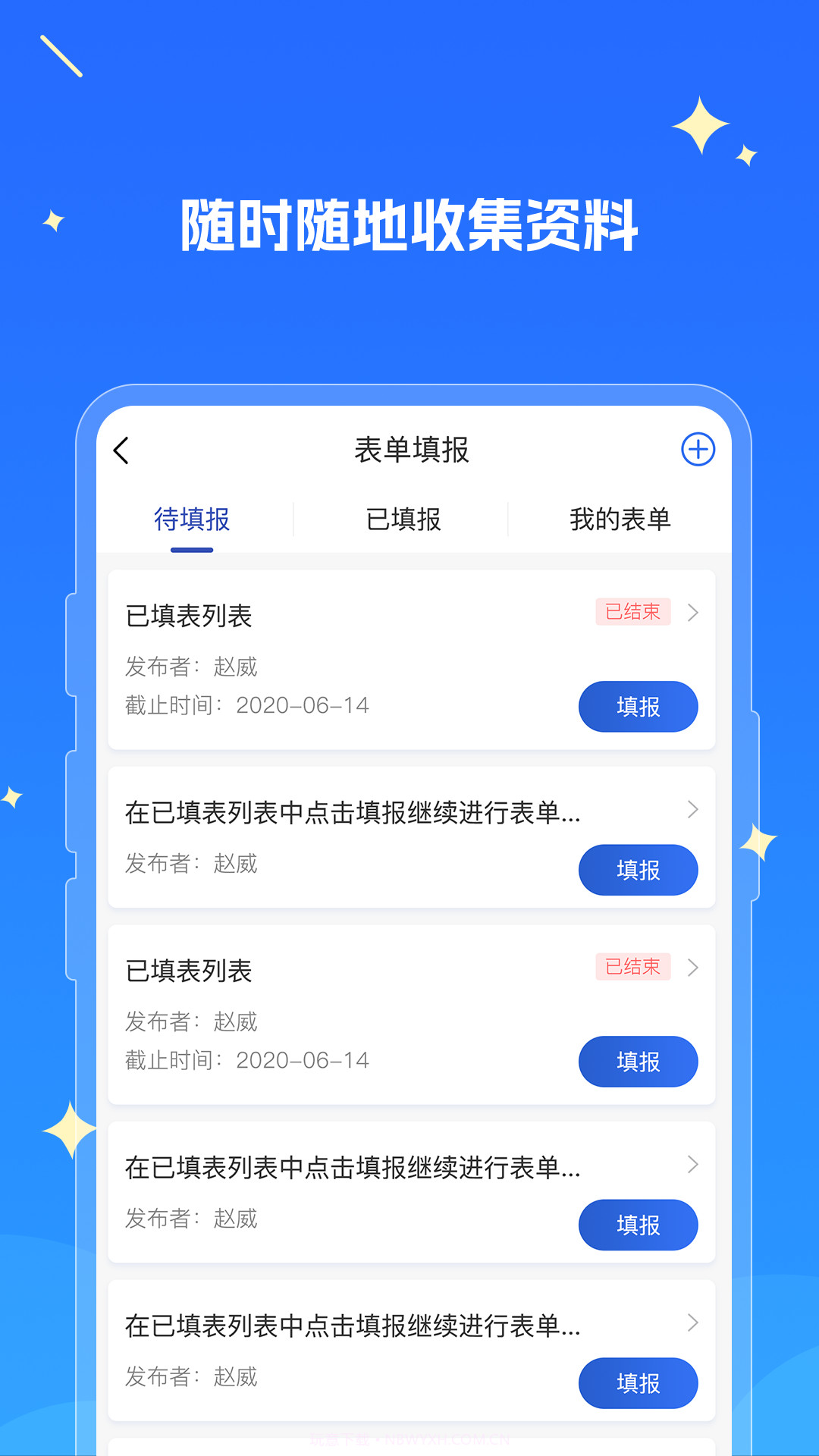This screenshot has height=1456, width=819.
Task: Tap the 已结束 badge on the first card
Action: [x=634, y=612]
